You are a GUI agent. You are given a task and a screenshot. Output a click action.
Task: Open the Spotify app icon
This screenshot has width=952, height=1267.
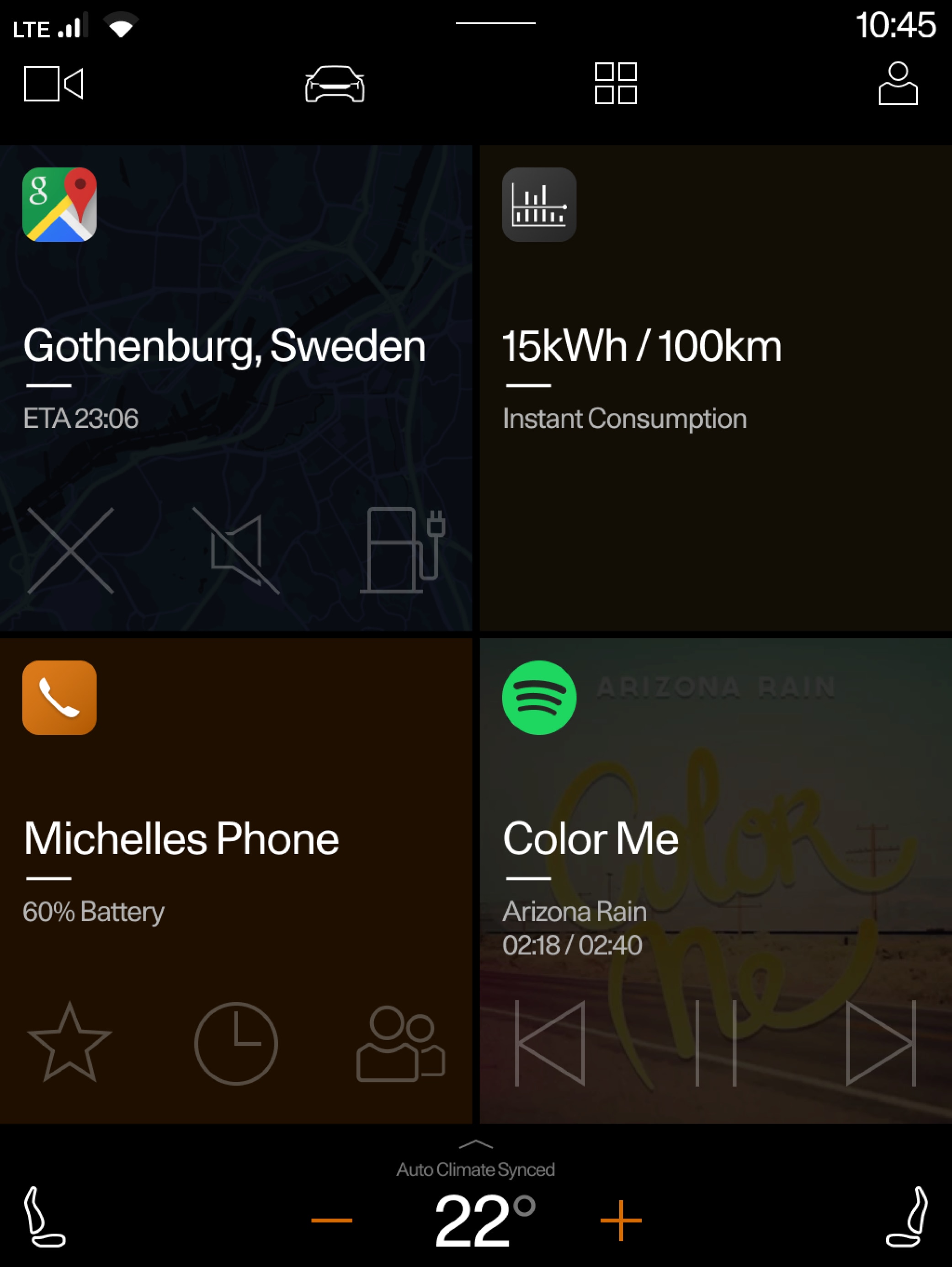(539, 697)
